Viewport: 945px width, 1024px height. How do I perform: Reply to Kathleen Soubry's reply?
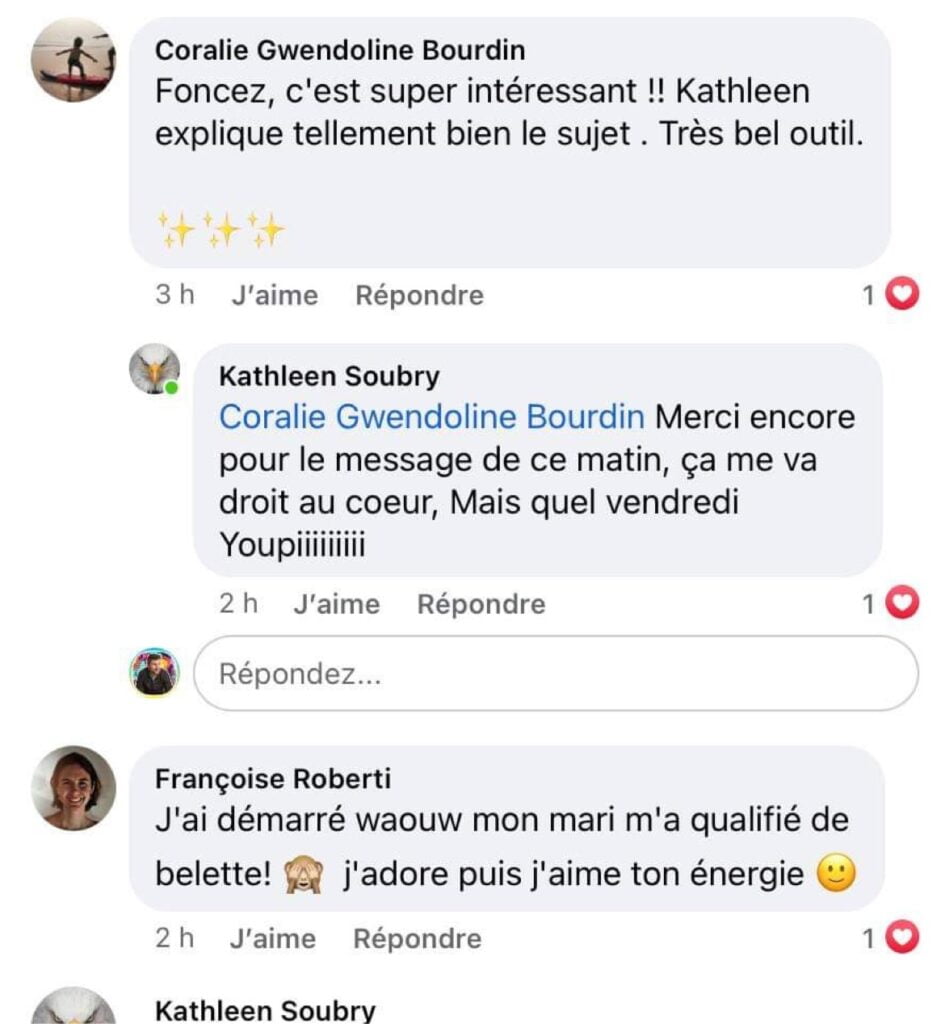pyautogui.click(x=481, y=605)
